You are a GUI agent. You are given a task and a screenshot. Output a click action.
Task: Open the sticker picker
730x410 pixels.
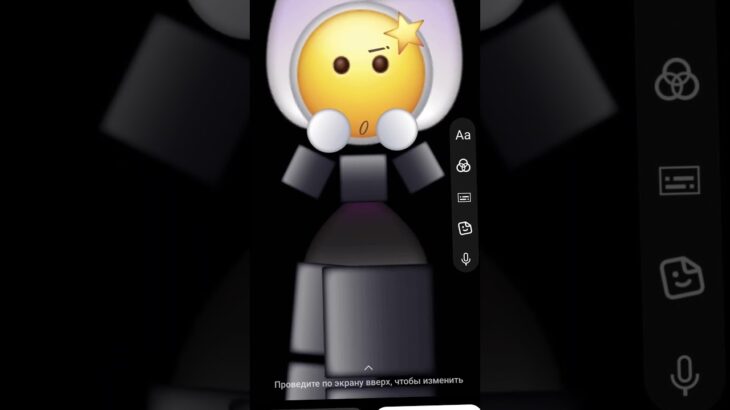(464, 228)
